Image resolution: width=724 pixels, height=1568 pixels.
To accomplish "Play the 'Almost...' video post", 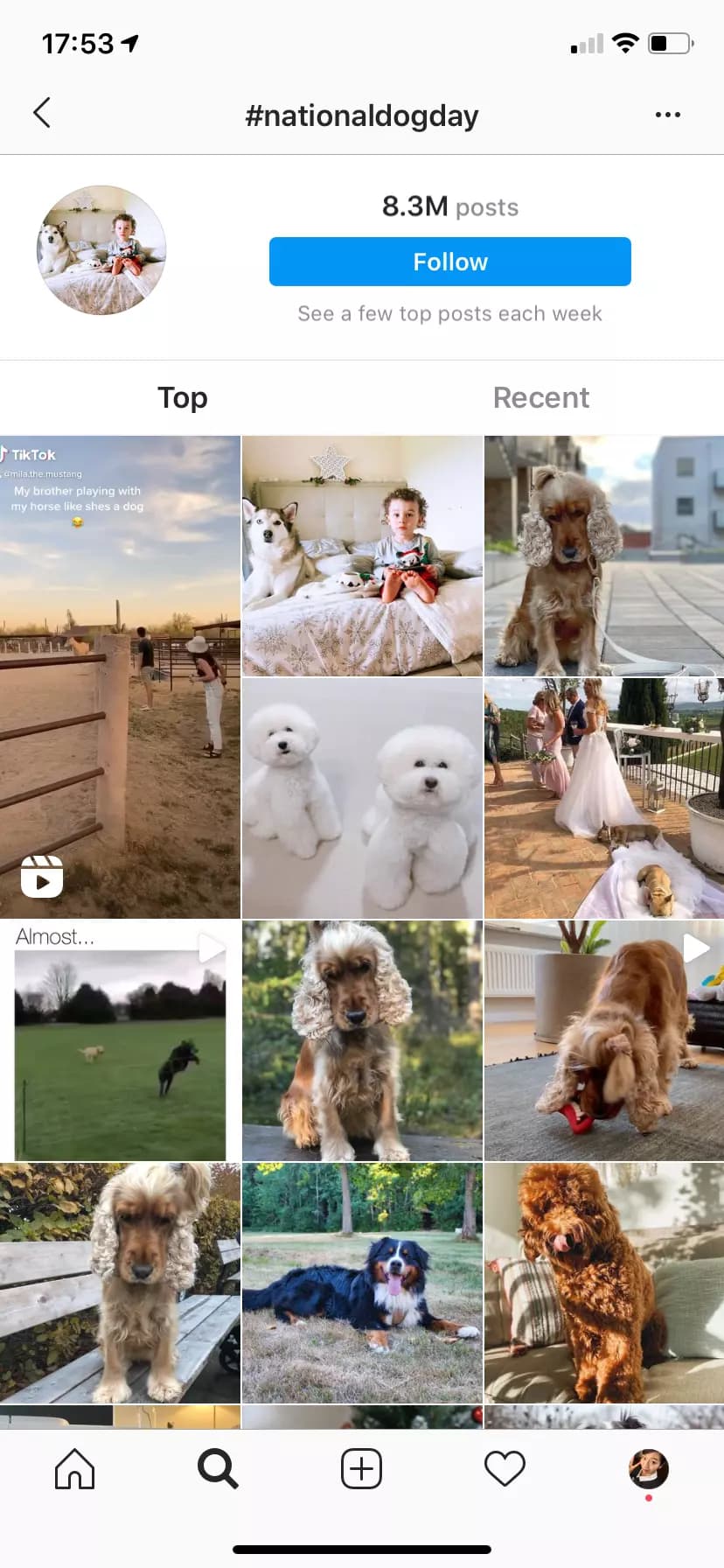I will [120, 1040].
